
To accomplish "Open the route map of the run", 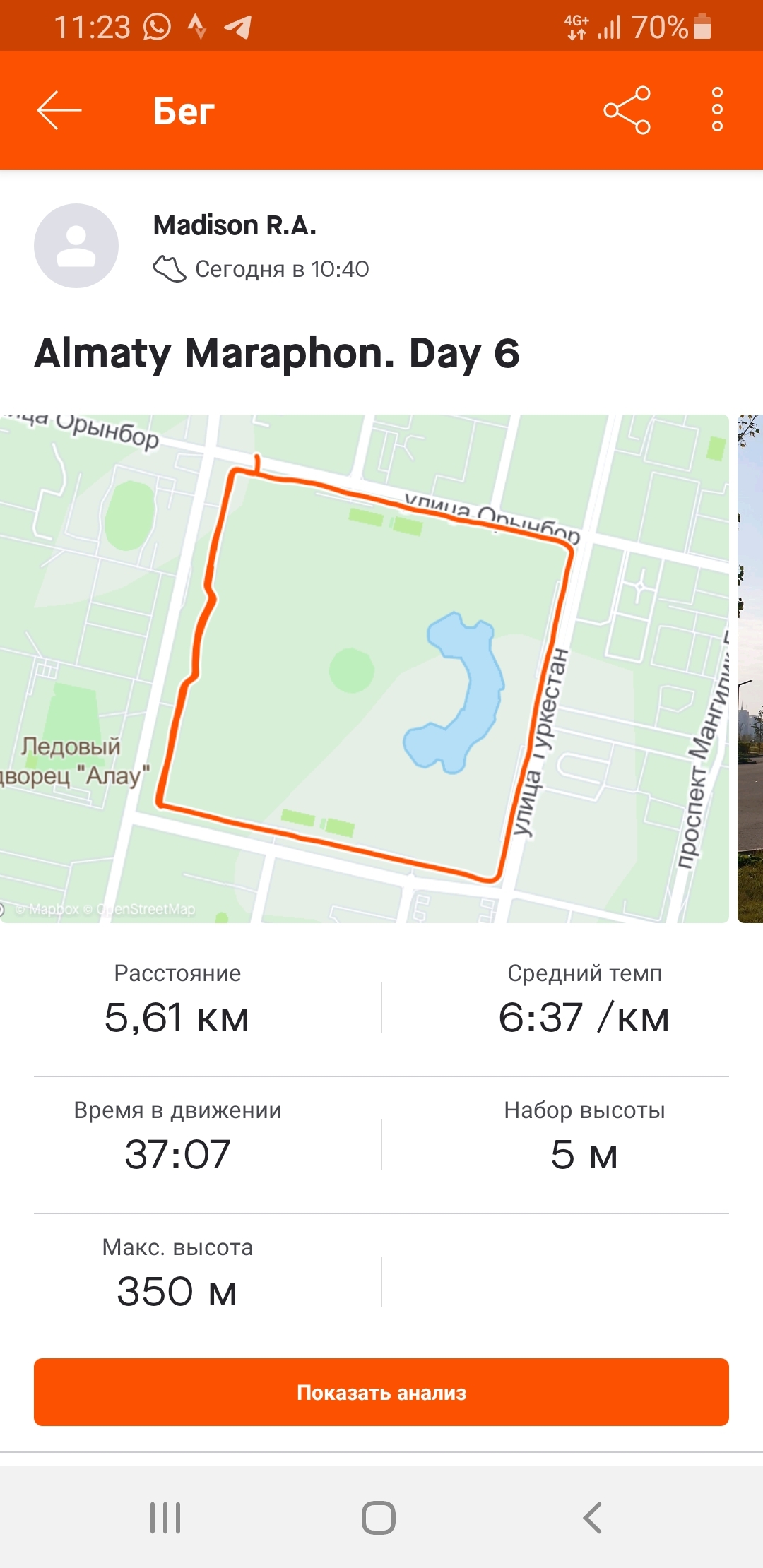I will 364,668.
